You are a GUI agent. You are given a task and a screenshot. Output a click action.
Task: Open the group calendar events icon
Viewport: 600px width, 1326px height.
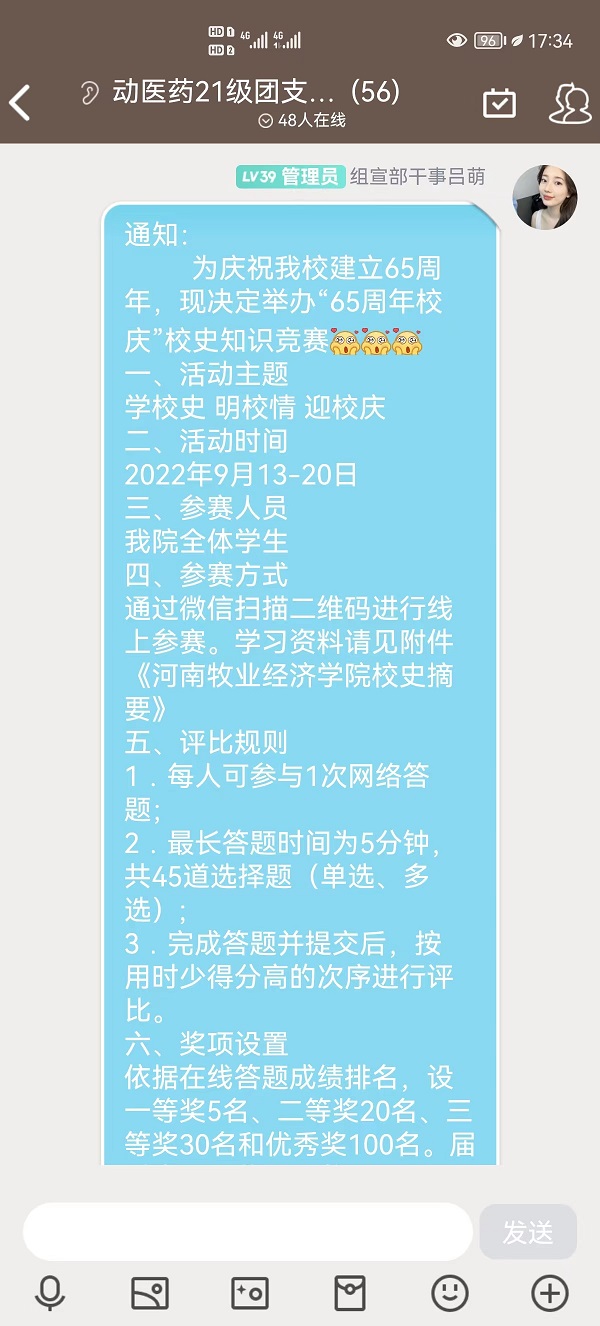[x=499, y=102]
